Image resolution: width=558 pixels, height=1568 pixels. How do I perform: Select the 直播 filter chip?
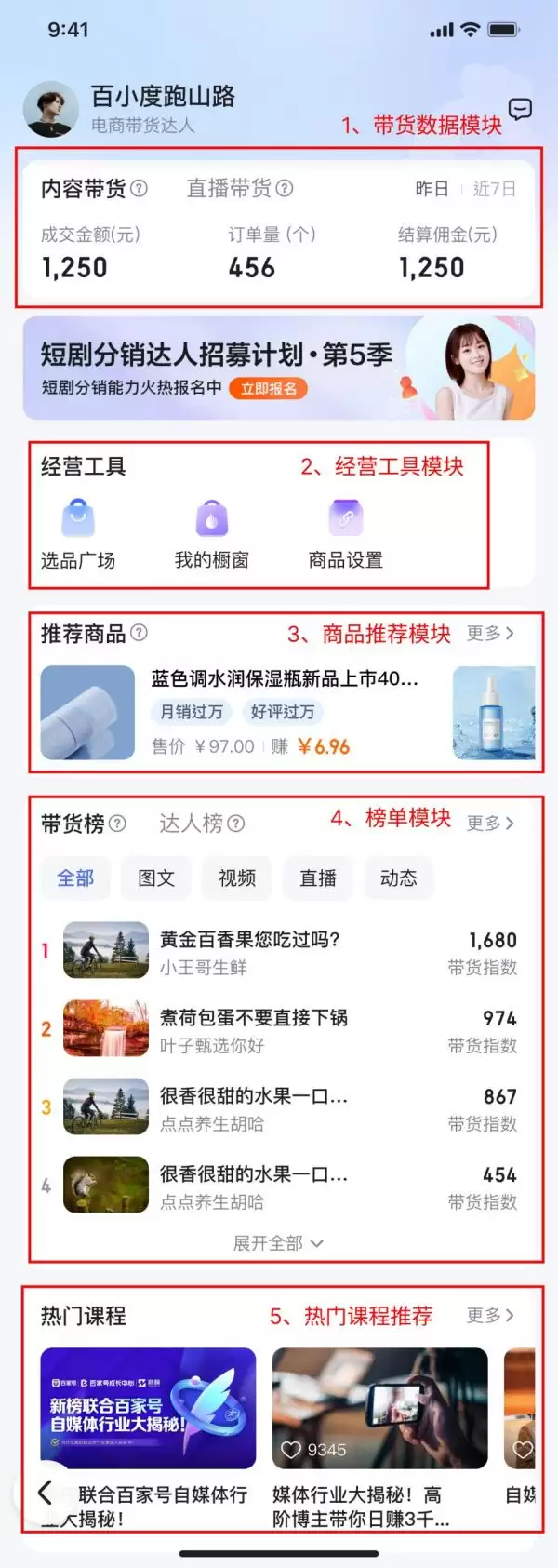(x=318, y=878)
